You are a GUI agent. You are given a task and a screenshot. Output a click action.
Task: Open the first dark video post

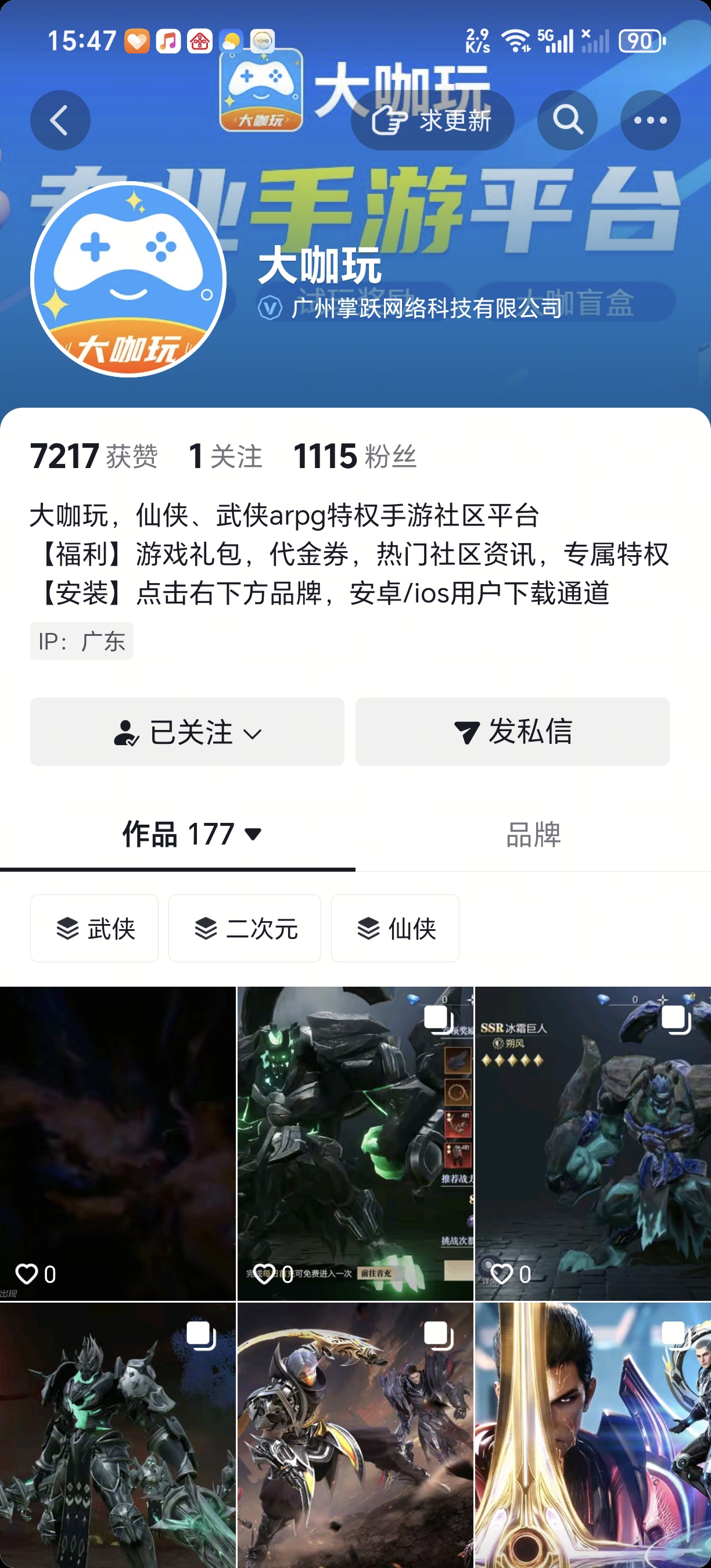click(117, 1143)
